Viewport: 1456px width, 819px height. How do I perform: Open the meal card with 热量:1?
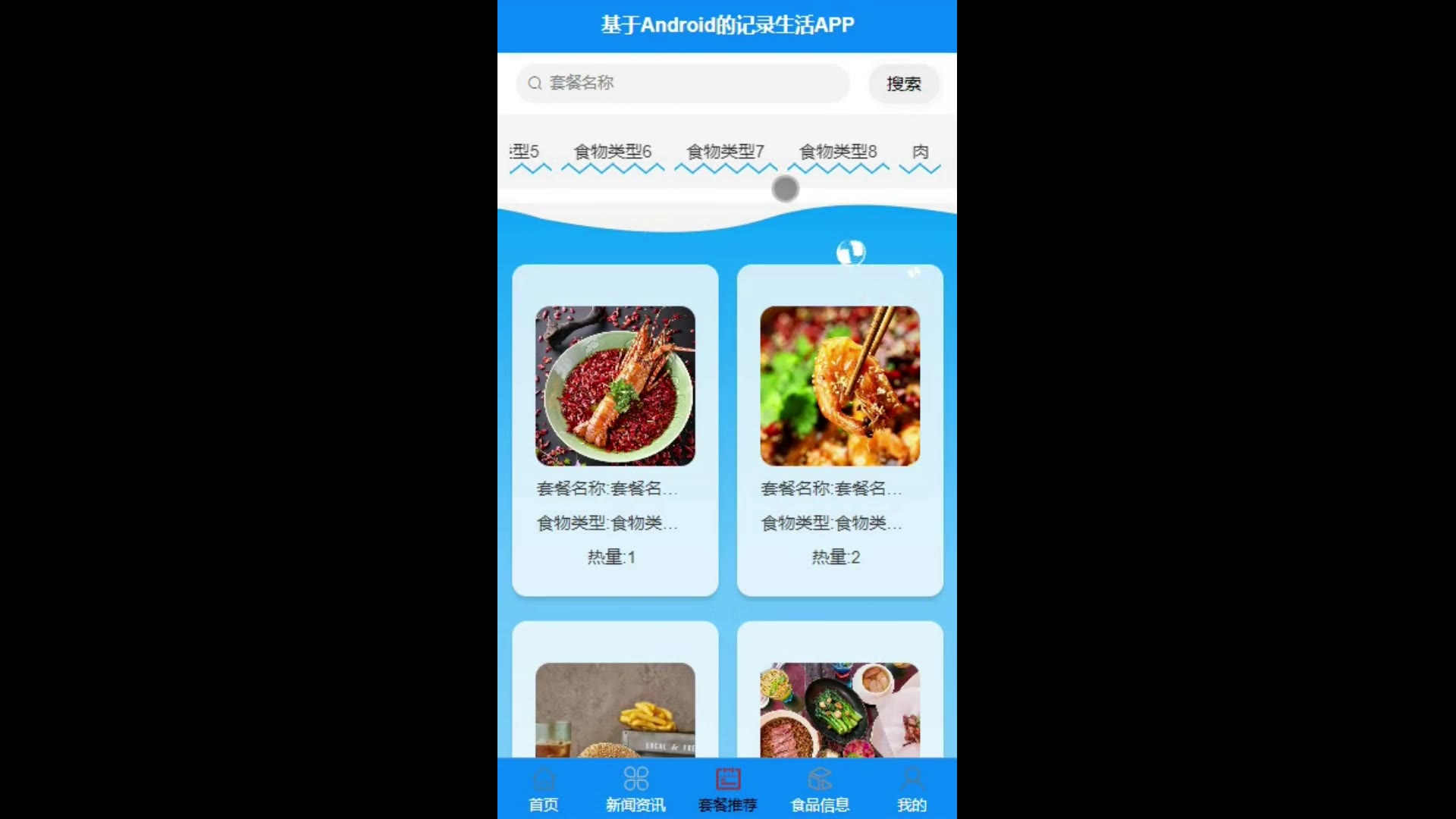pyautogui.click(x=615, y=429)
